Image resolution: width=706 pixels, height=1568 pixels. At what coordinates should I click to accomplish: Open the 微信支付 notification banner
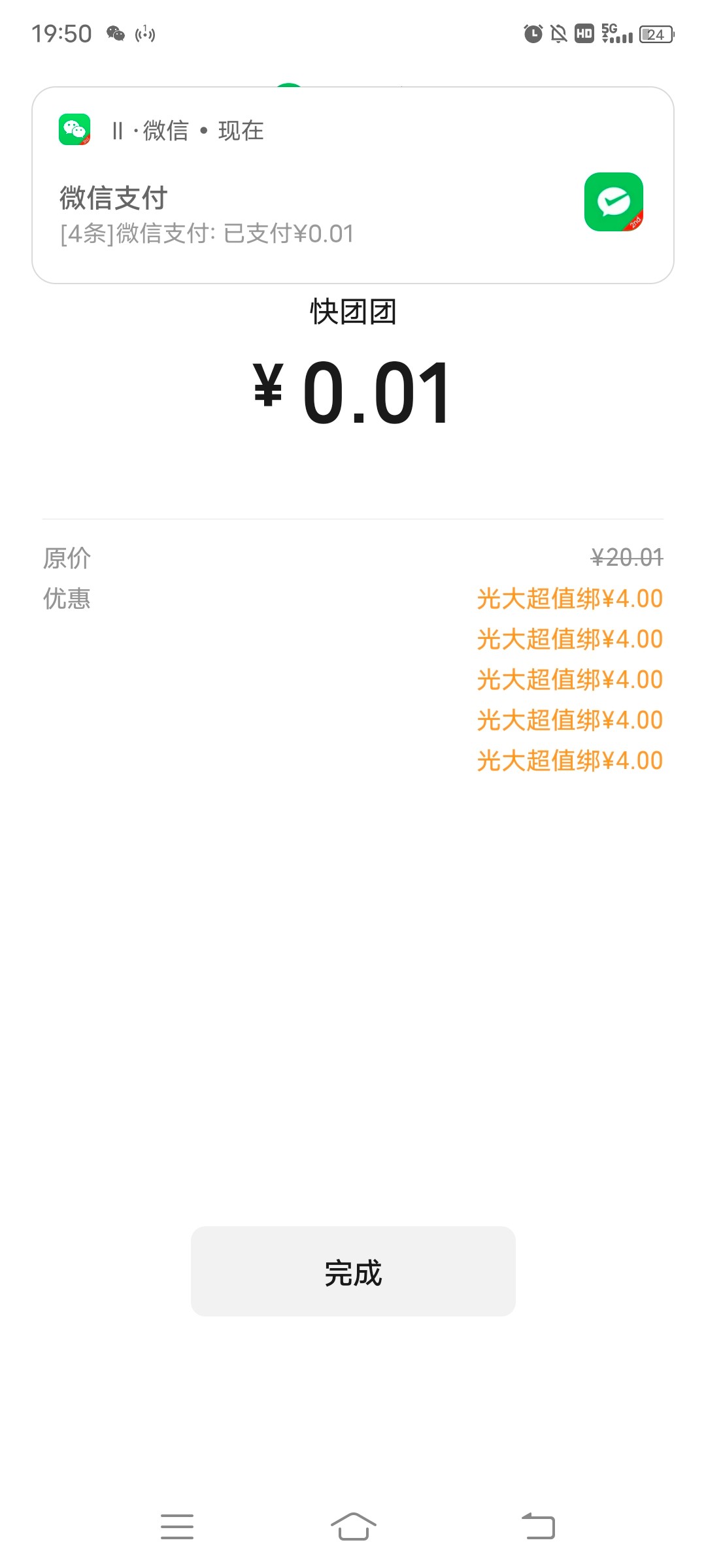(x=353, y=196)
